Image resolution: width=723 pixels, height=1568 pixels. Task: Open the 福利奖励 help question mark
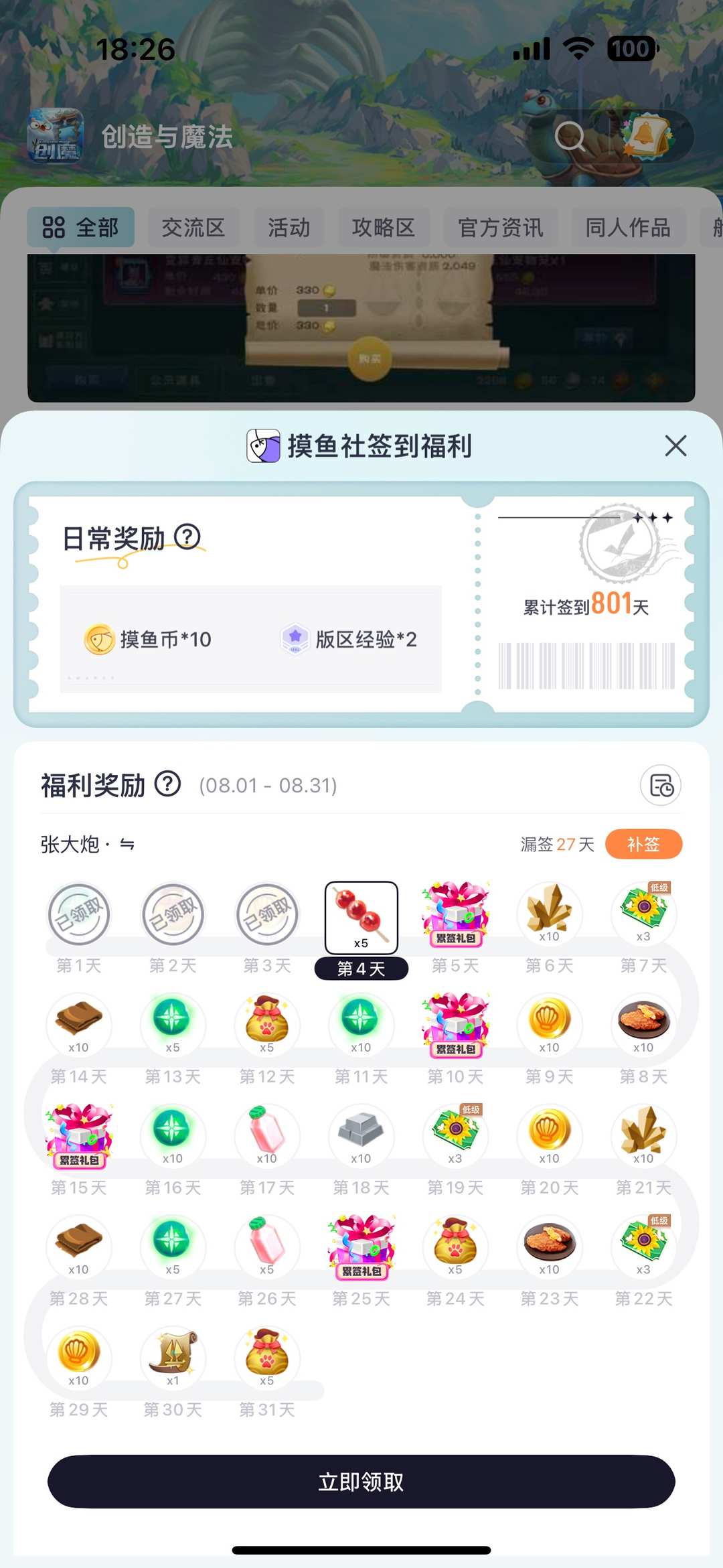pos(167,786)
